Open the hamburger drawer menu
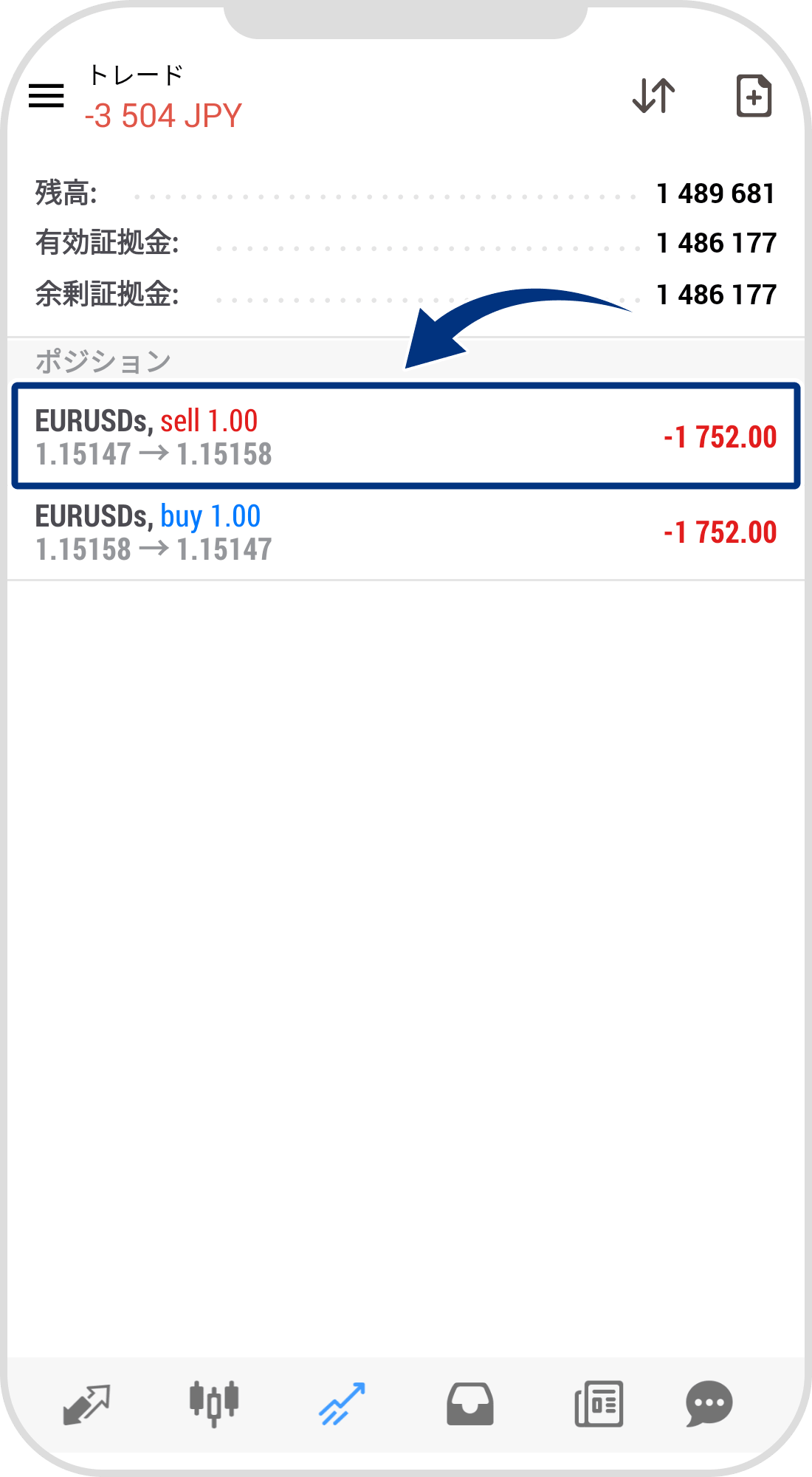This screenshot has width=812, height=1477. 47,96
